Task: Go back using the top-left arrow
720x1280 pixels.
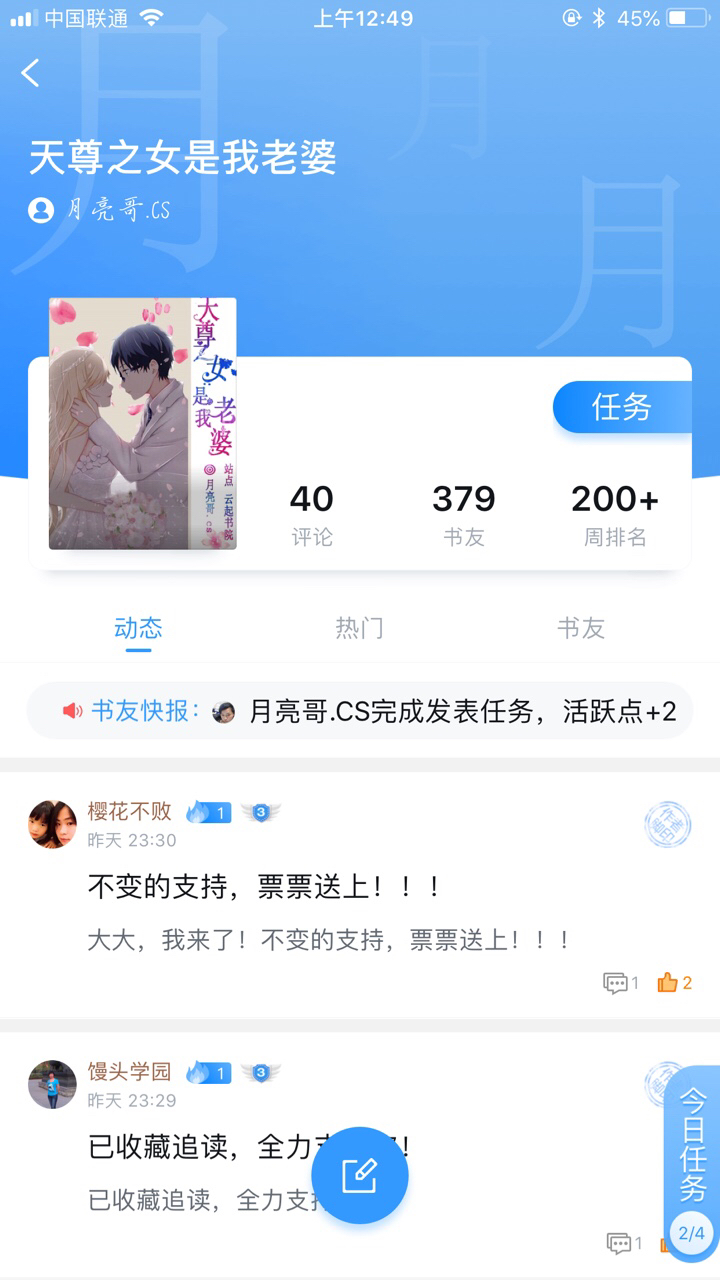Action: [x=31, y=72]
